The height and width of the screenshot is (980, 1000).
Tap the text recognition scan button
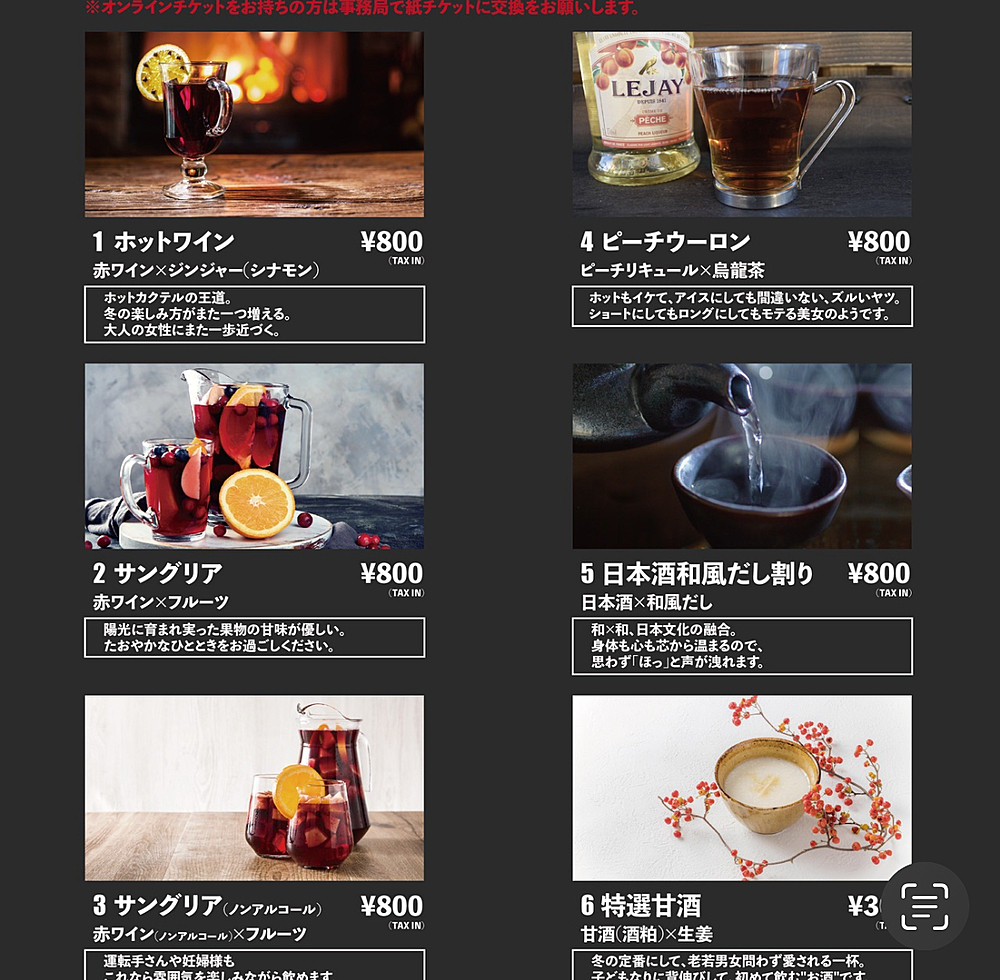click(924, 906)
